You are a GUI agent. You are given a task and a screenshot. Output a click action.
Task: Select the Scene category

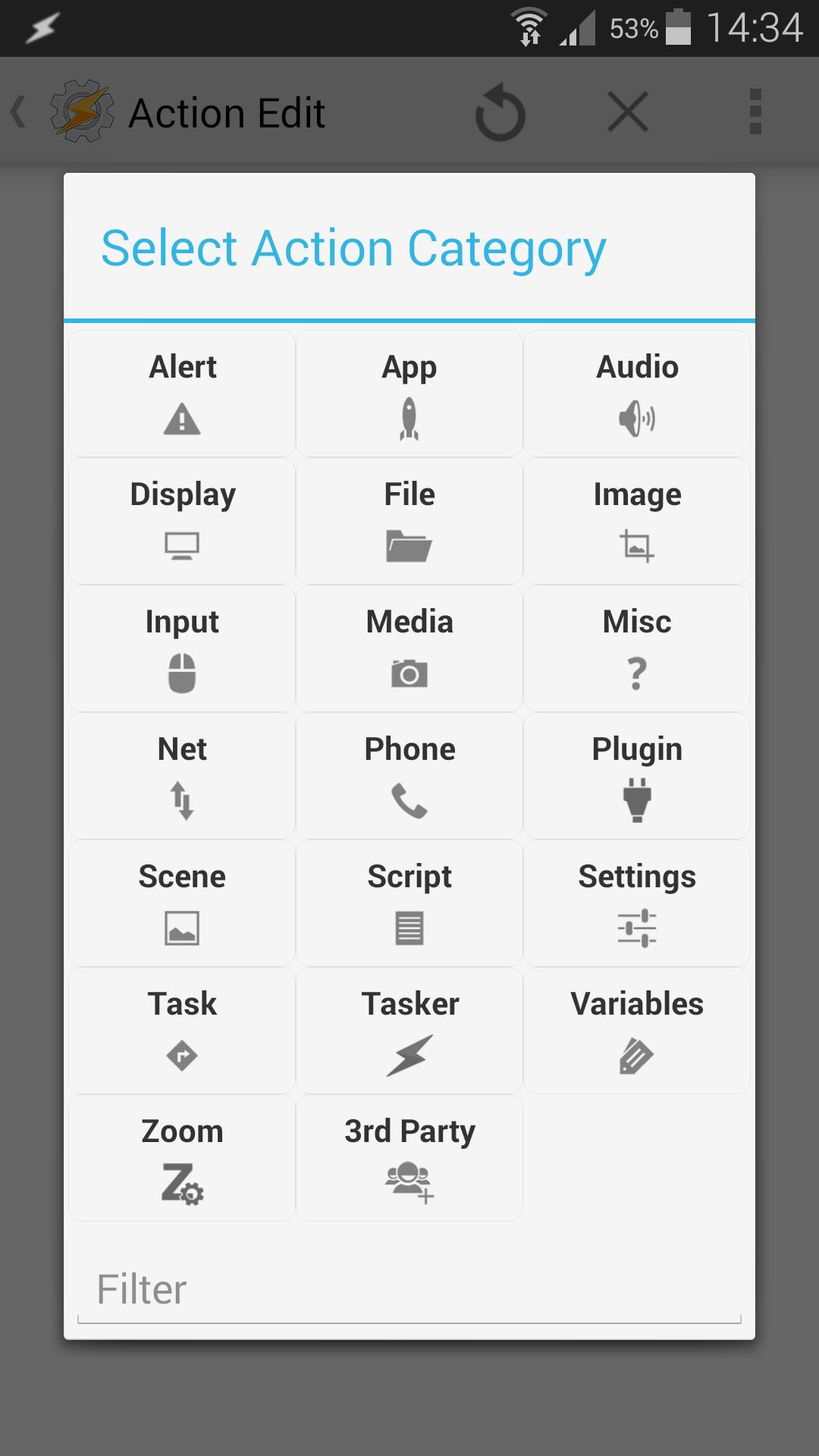[182, 903]
